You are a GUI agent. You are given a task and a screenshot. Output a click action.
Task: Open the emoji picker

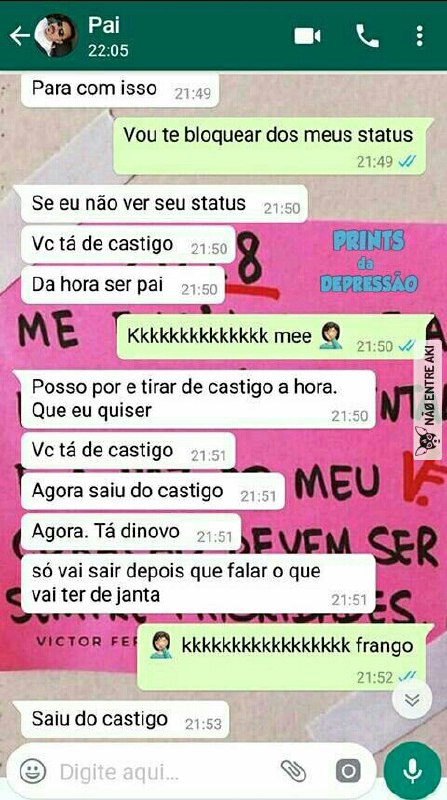[x=33, y=771]
